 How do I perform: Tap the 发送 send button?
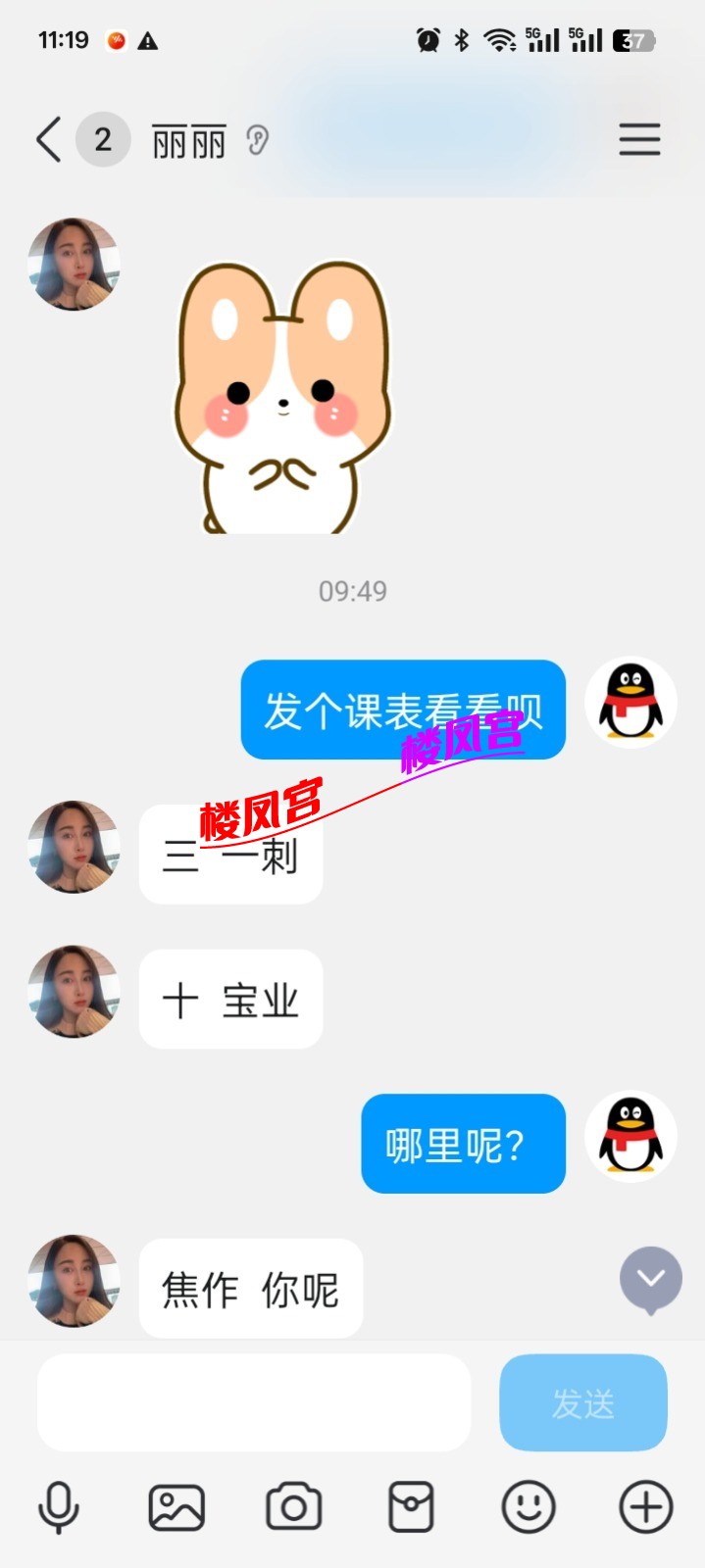tap(583, 1402)
